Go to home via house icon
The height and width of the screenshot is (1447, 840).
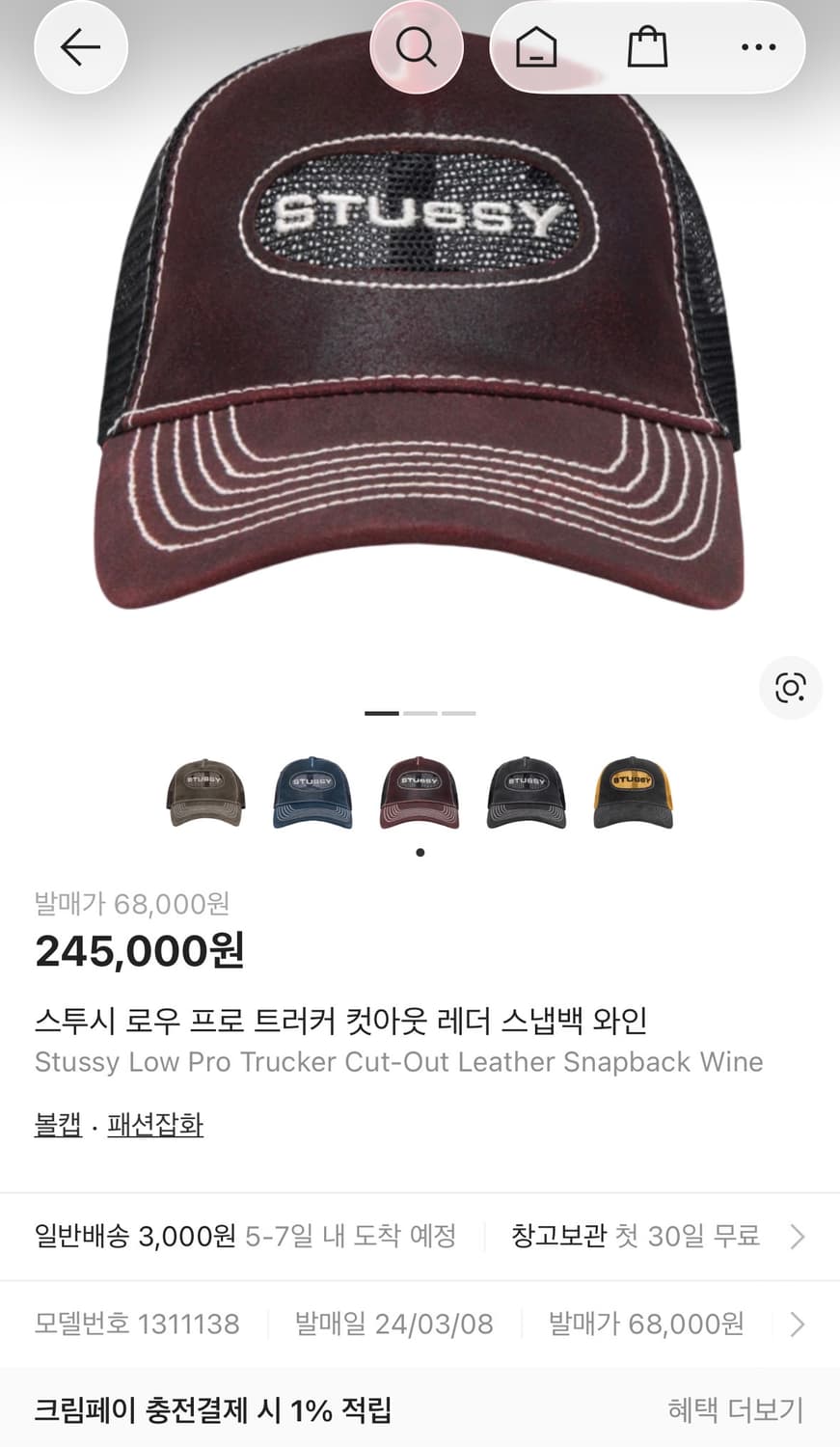tap(538, 46)
